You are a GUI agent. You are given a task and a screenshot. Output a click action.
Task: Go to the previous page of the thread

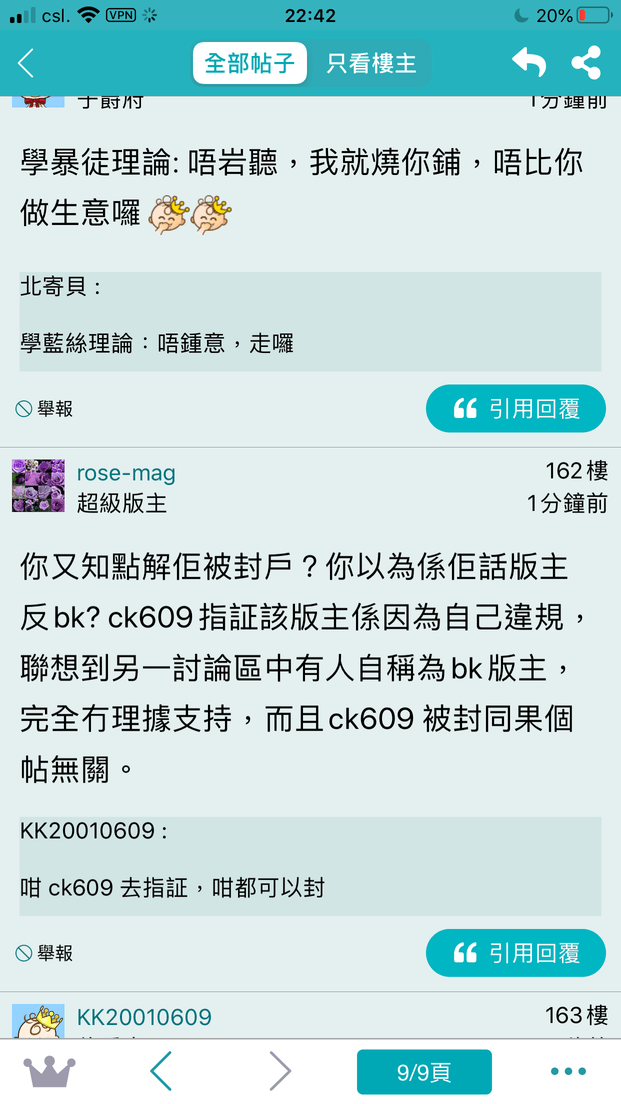(161, 1071)
